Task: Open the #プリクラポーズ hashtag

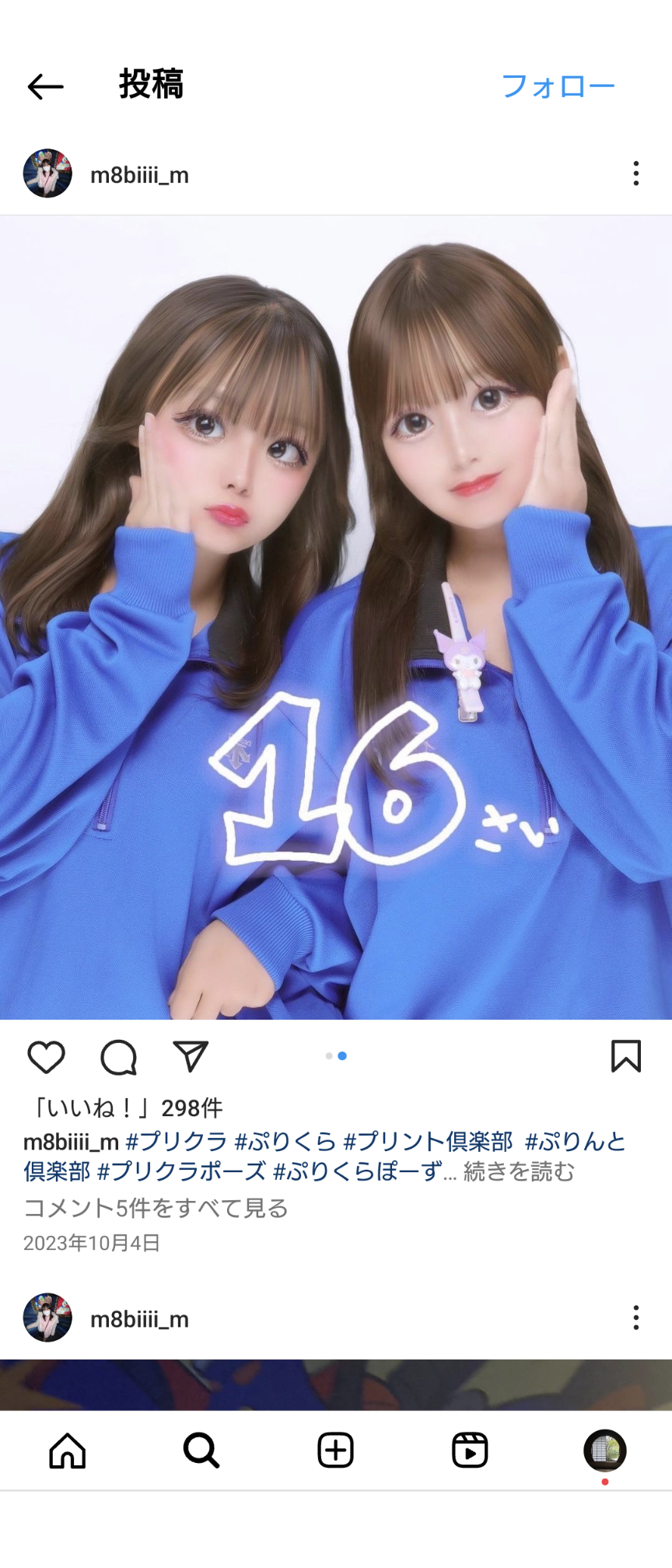Action: [x=181, y=1171]
